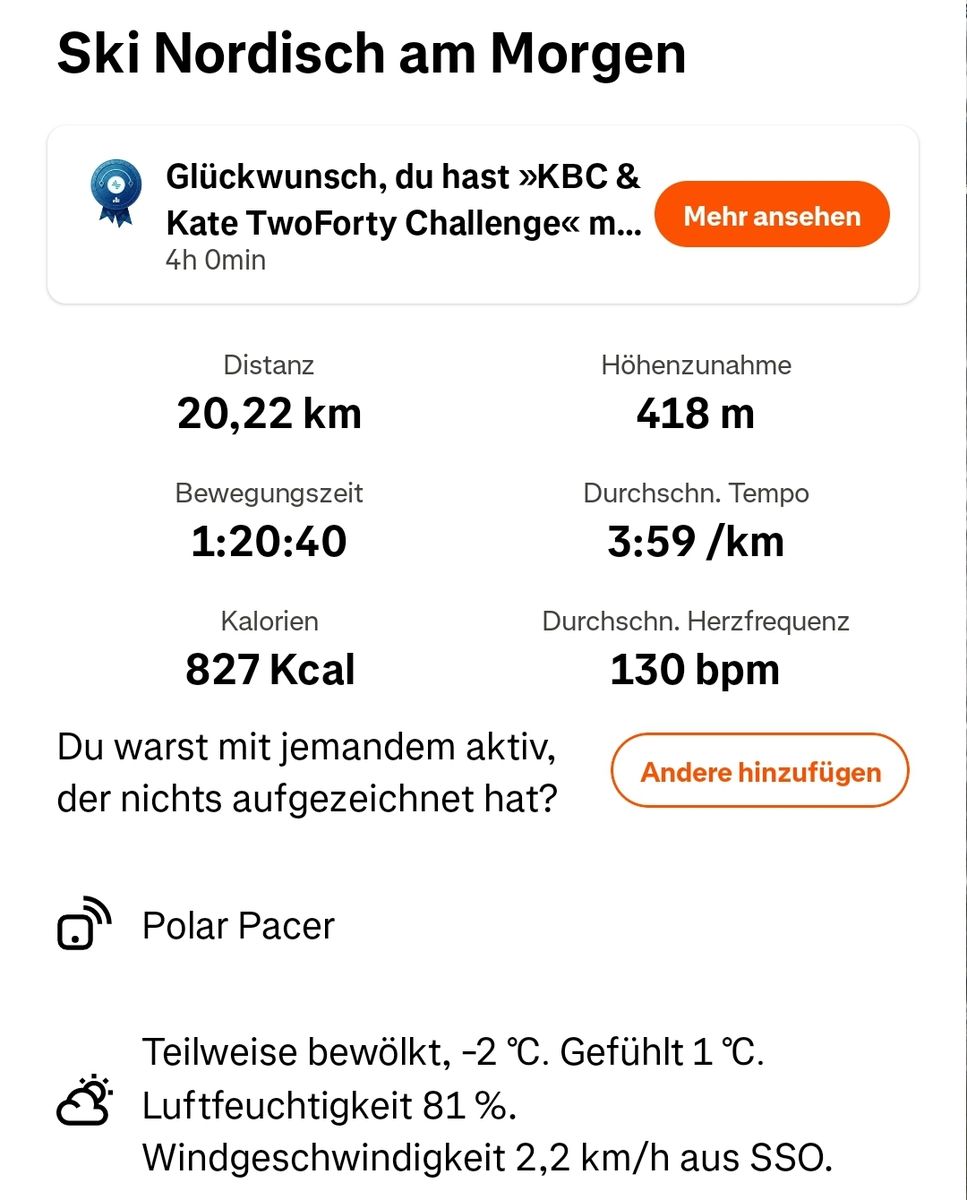Viewport: 967px width, 1200px height.
Task: Tap the Mehr ansehen button
Action: coord(771,215)
